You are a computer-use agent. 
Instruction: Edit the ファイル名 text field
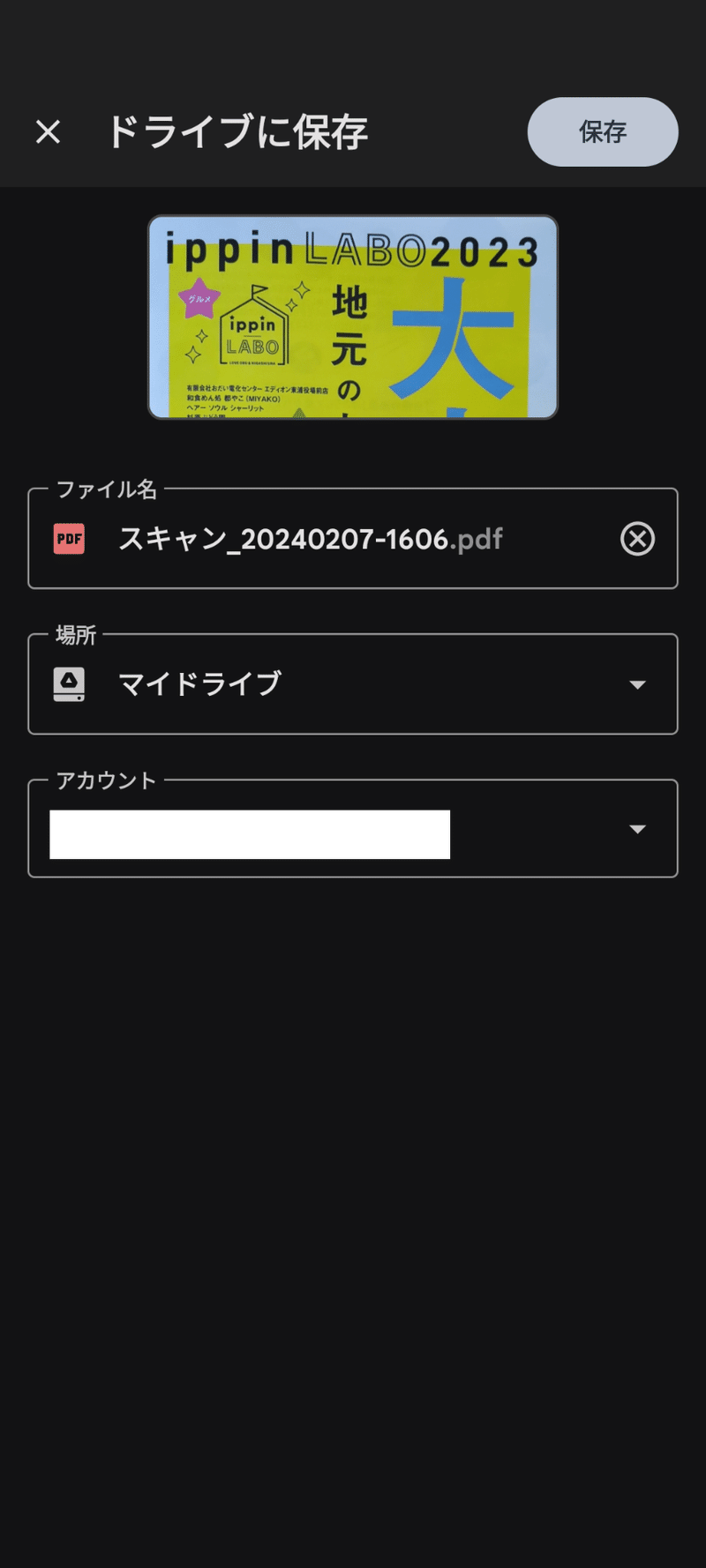coord(353,539)
